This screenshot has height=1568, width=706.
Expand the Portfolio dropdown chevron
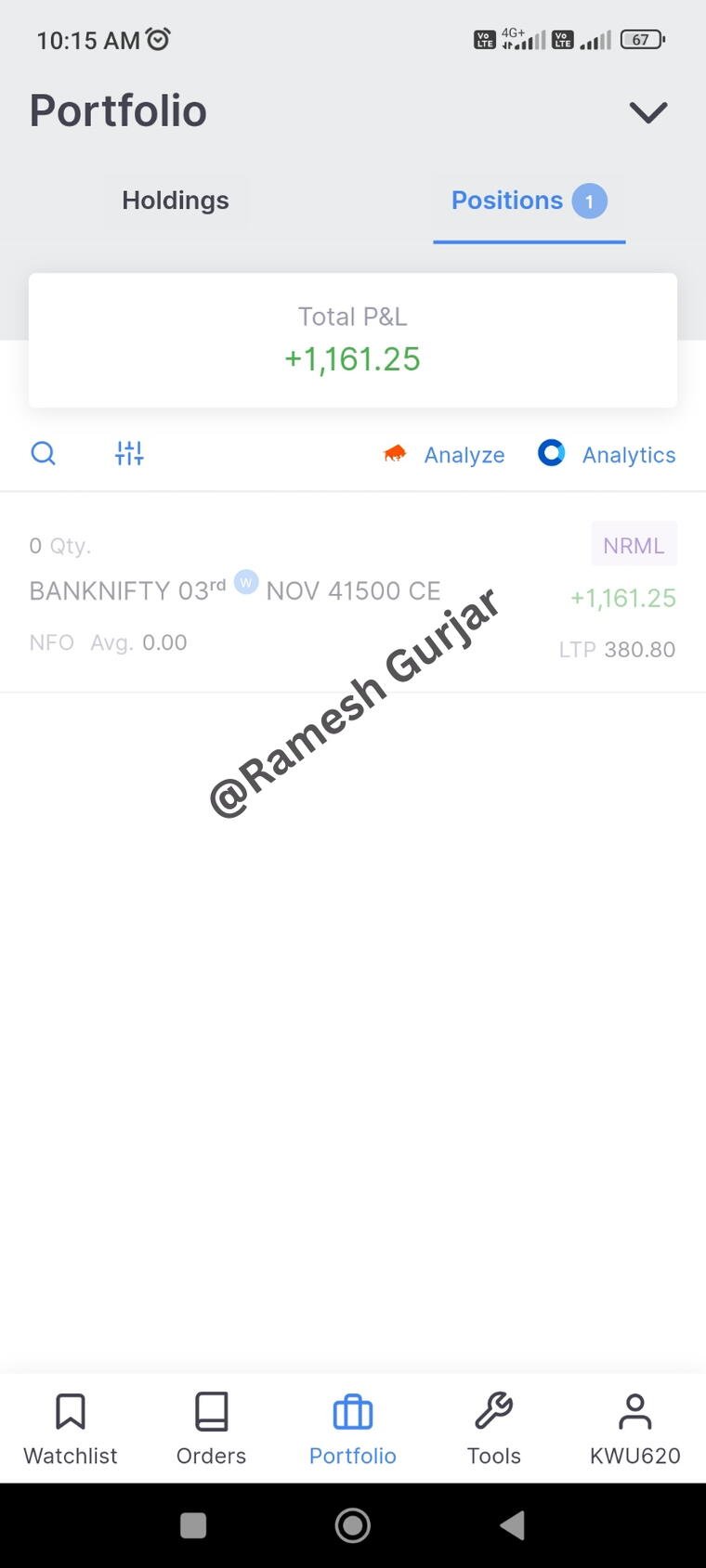(x=647, y=112)
